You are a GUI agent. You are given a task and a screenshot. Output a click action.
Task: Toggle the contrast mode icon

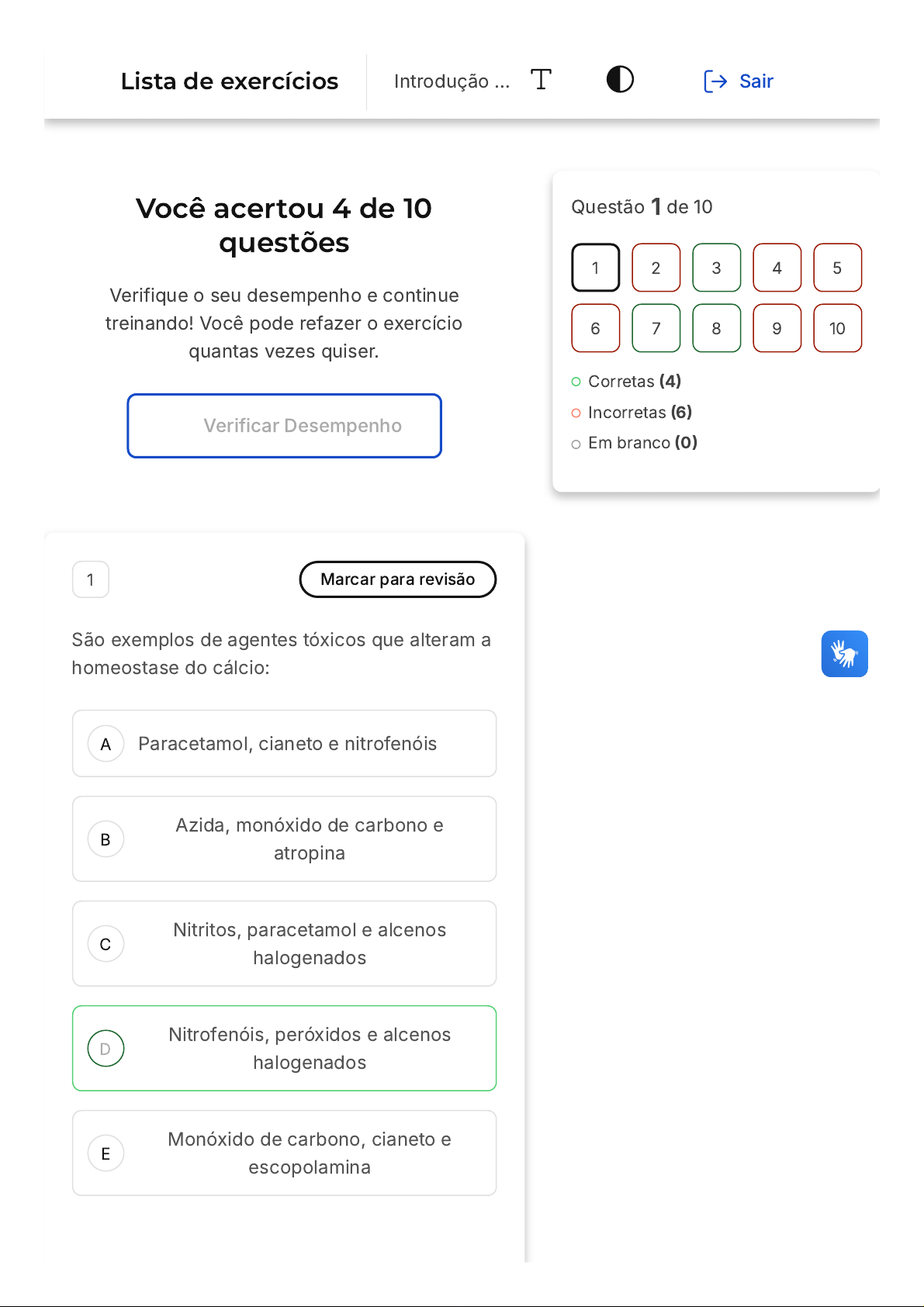pyautogui.click(x=620, y=80)
